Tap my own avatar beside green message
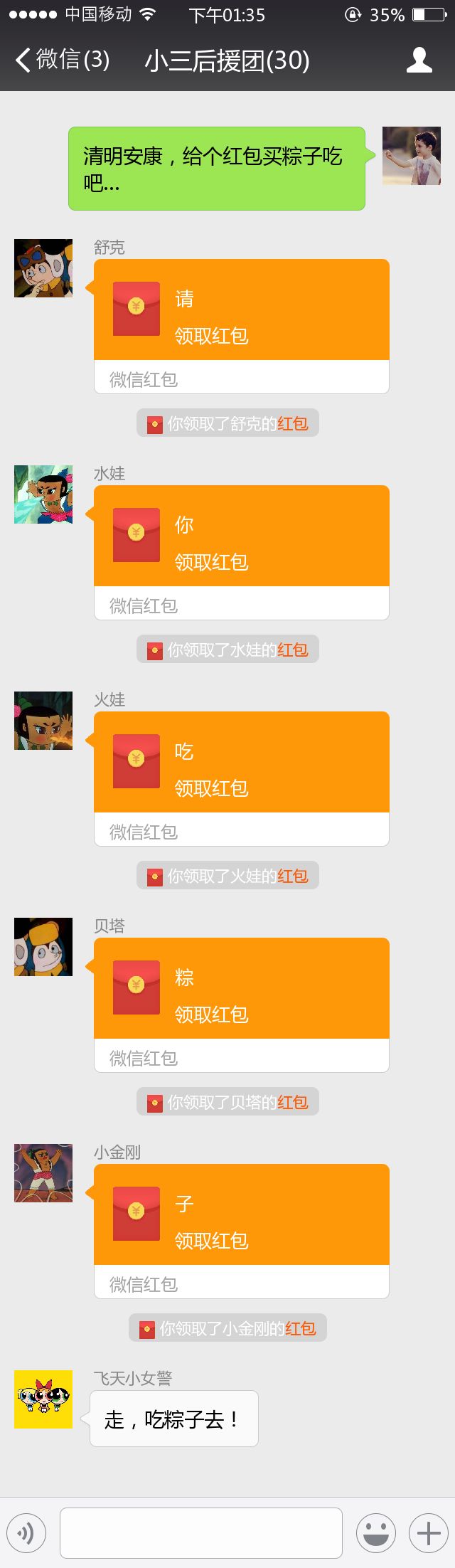Screen dimensions: 455x1568 pos(412,156)
